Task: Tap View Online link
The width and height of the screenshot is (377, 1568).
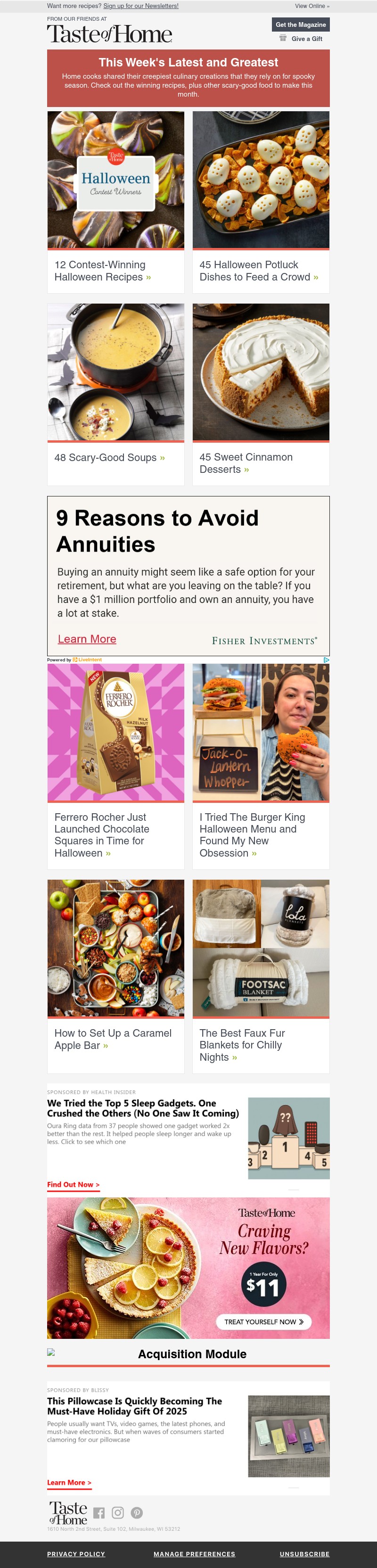Action: [x=312, y=6]
